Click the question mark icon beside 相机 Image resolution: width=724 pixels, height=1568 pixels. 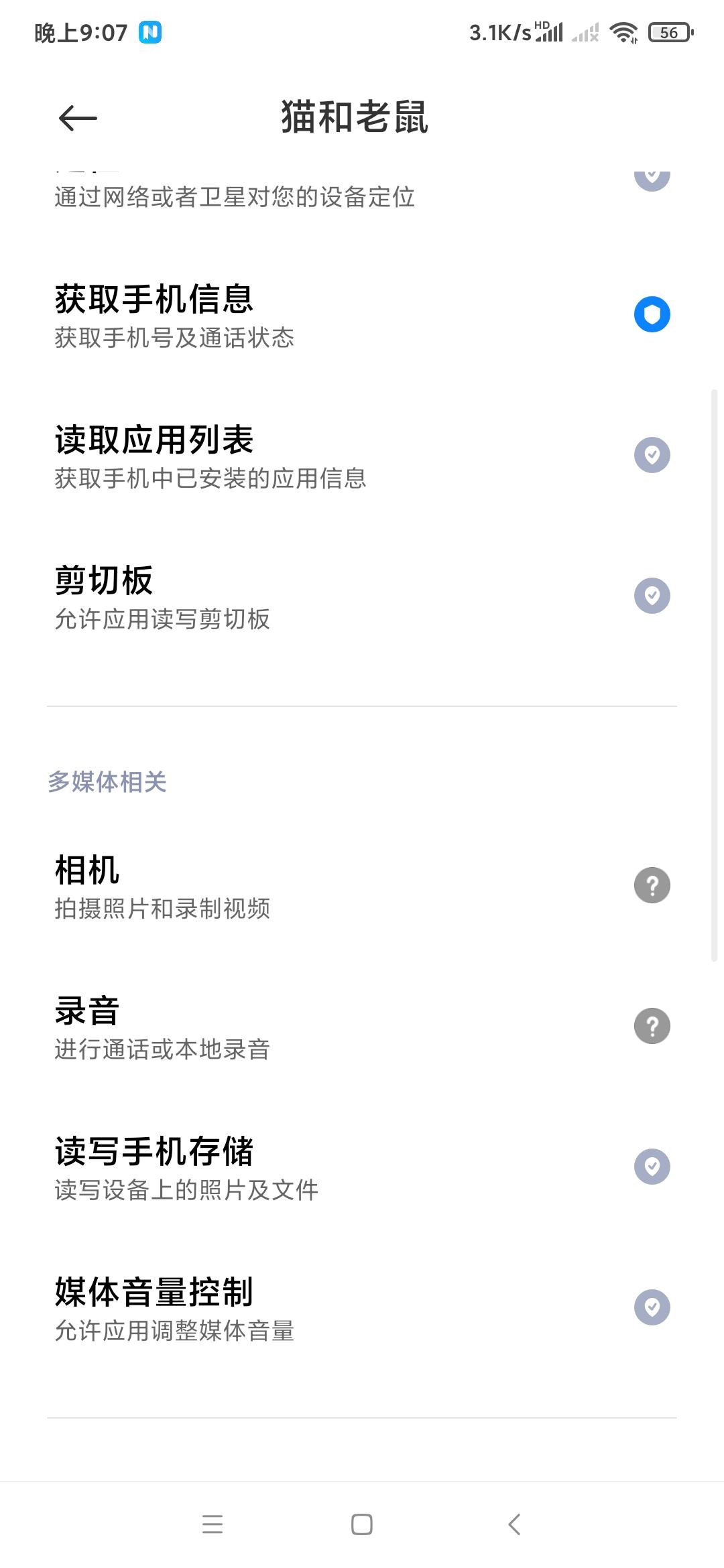pyautogui.click(x=651, y=885)
